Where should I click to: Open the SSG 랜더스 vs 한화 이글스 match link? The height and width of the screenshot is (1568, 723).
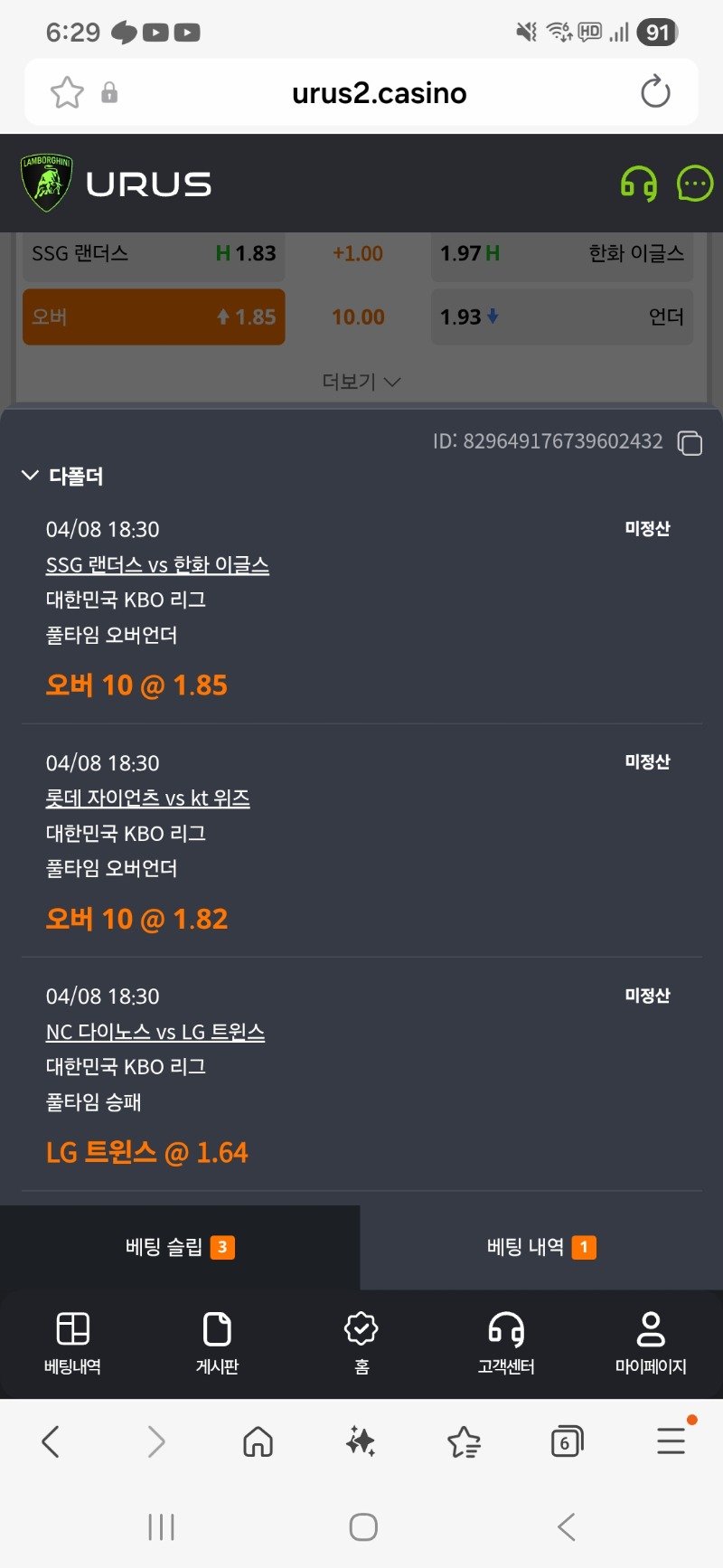[x=157, y=565]
